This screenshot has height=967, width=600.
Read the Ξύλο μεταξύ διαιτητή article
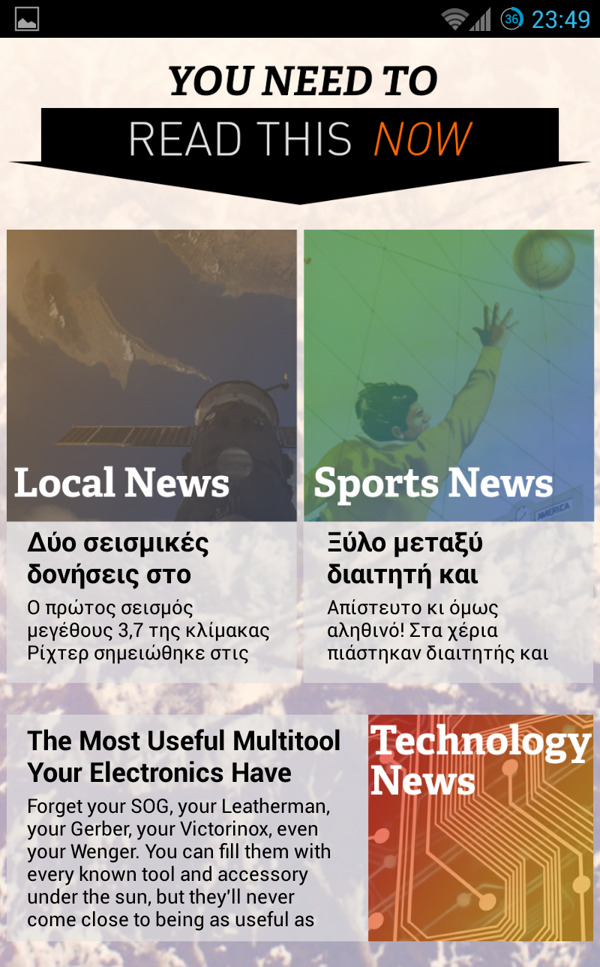448,600
